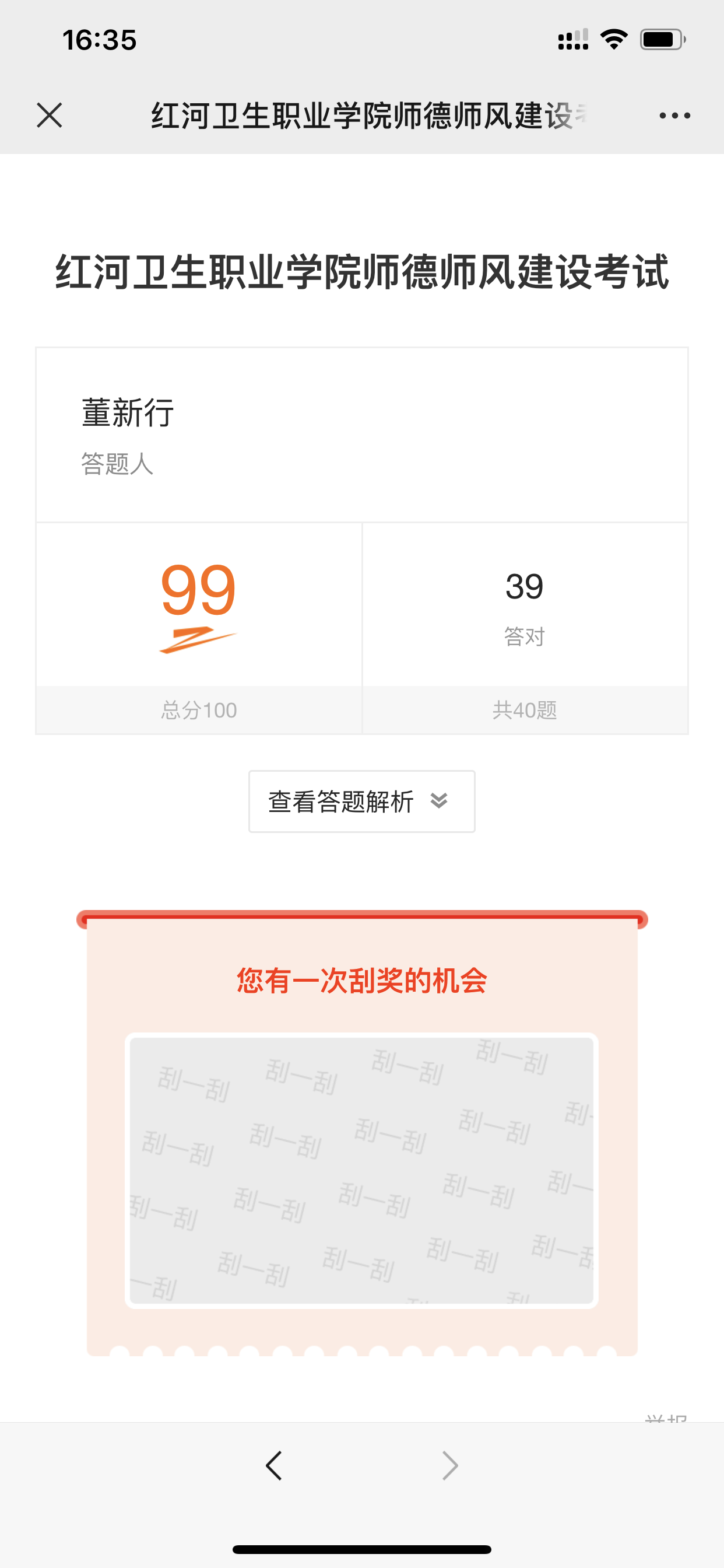Close the exam results webpage
The height and width of the screenshot is (1568, 724).
(x=50, y=115)
